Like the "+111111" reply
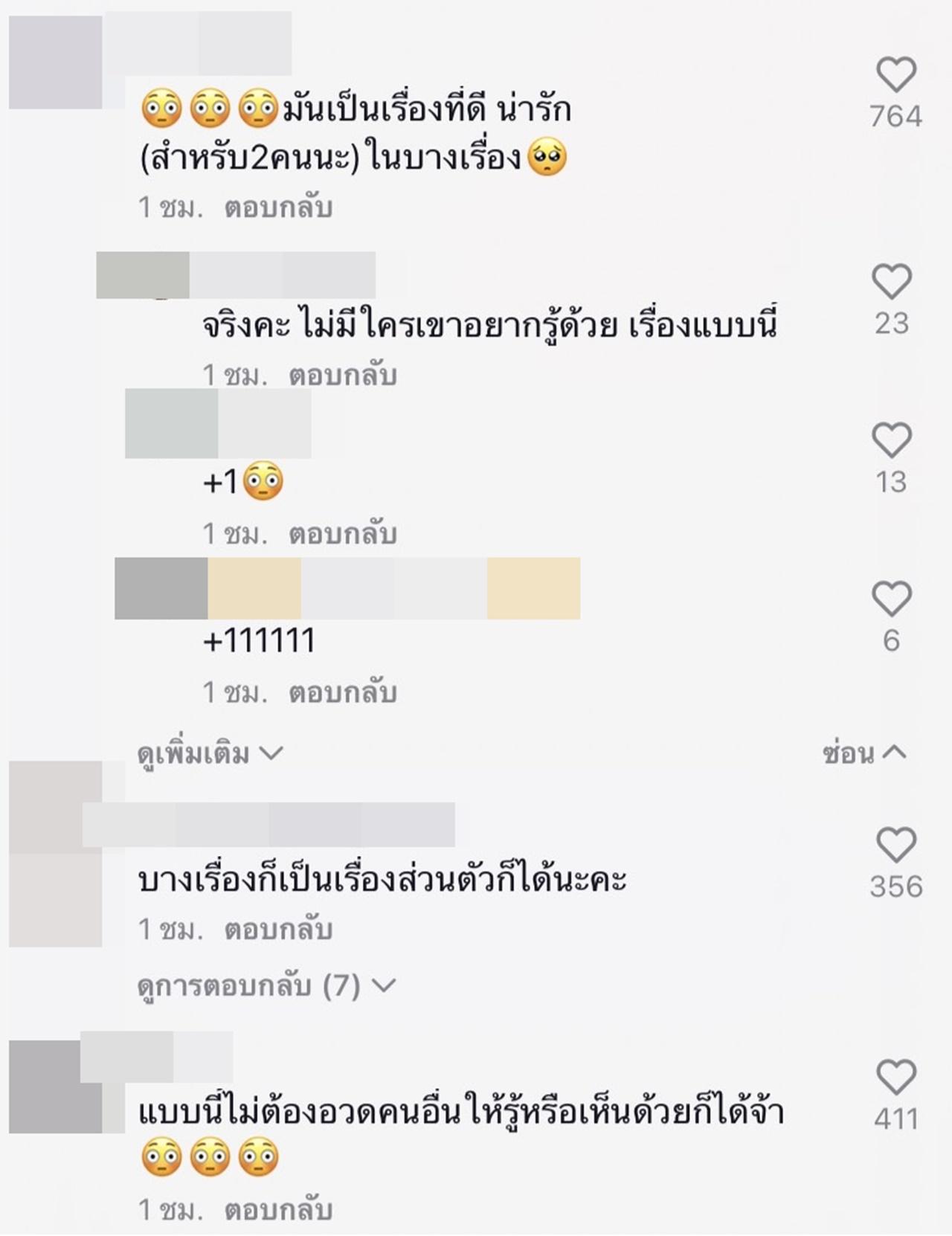The width and height of the screenshot is (952, 1236). click(891, 599)
